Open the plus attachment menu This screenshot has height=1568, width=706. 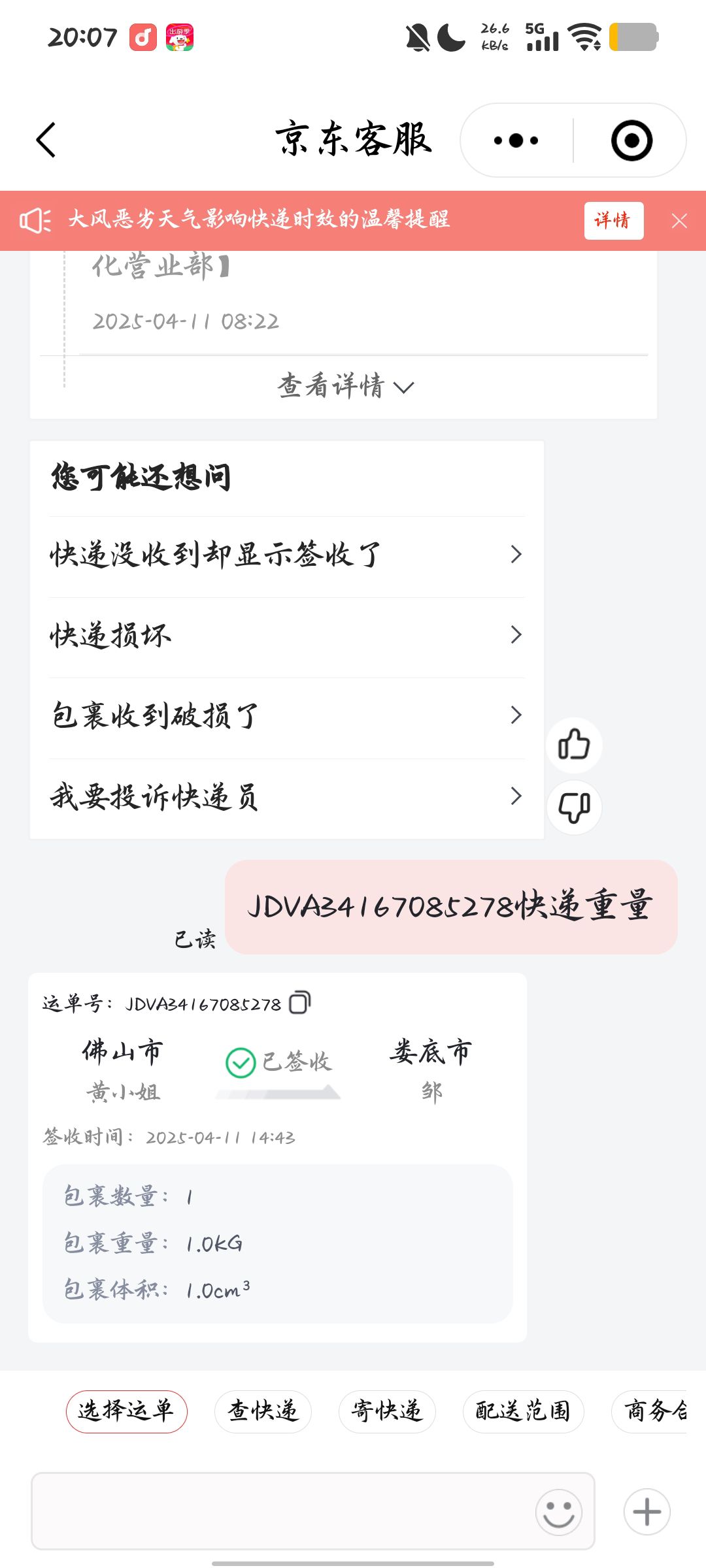click(647, 1512)
